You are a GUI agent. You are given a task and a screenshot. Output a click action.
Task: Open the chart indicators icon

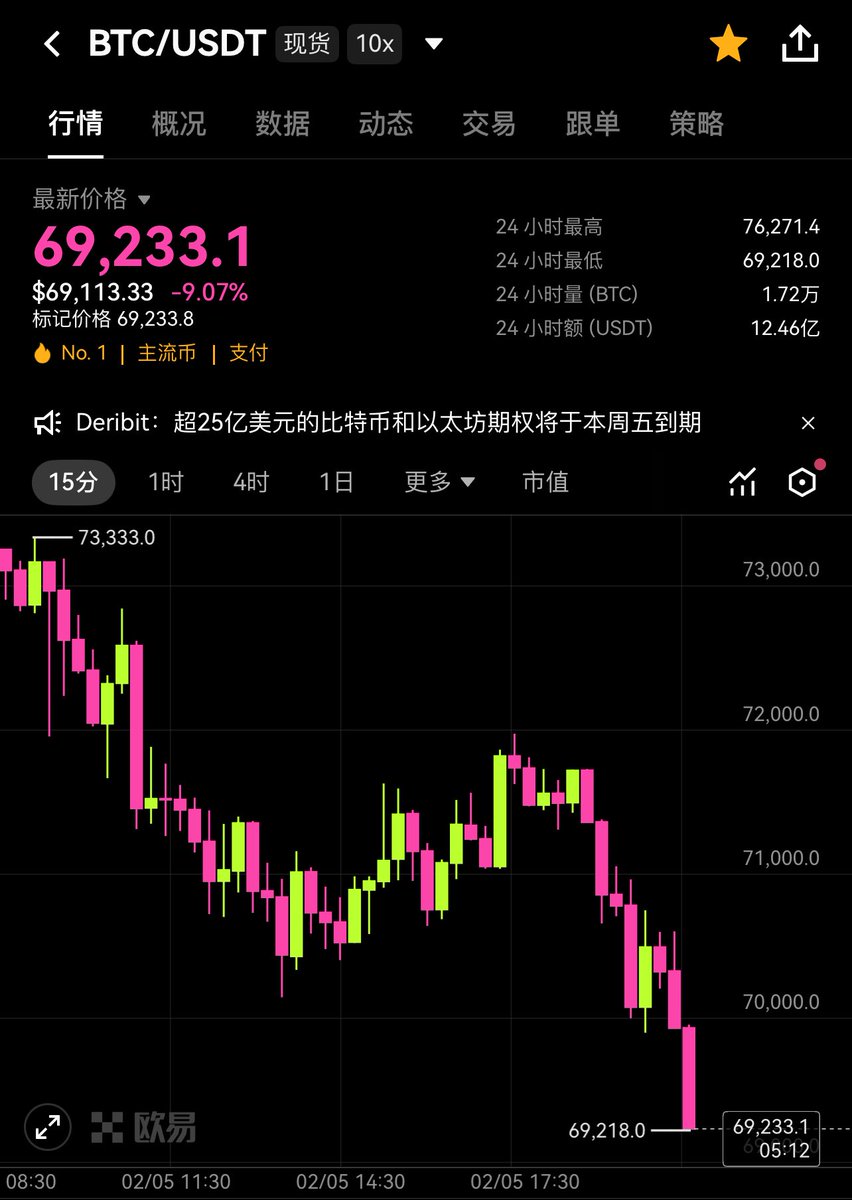click(742, 482)
